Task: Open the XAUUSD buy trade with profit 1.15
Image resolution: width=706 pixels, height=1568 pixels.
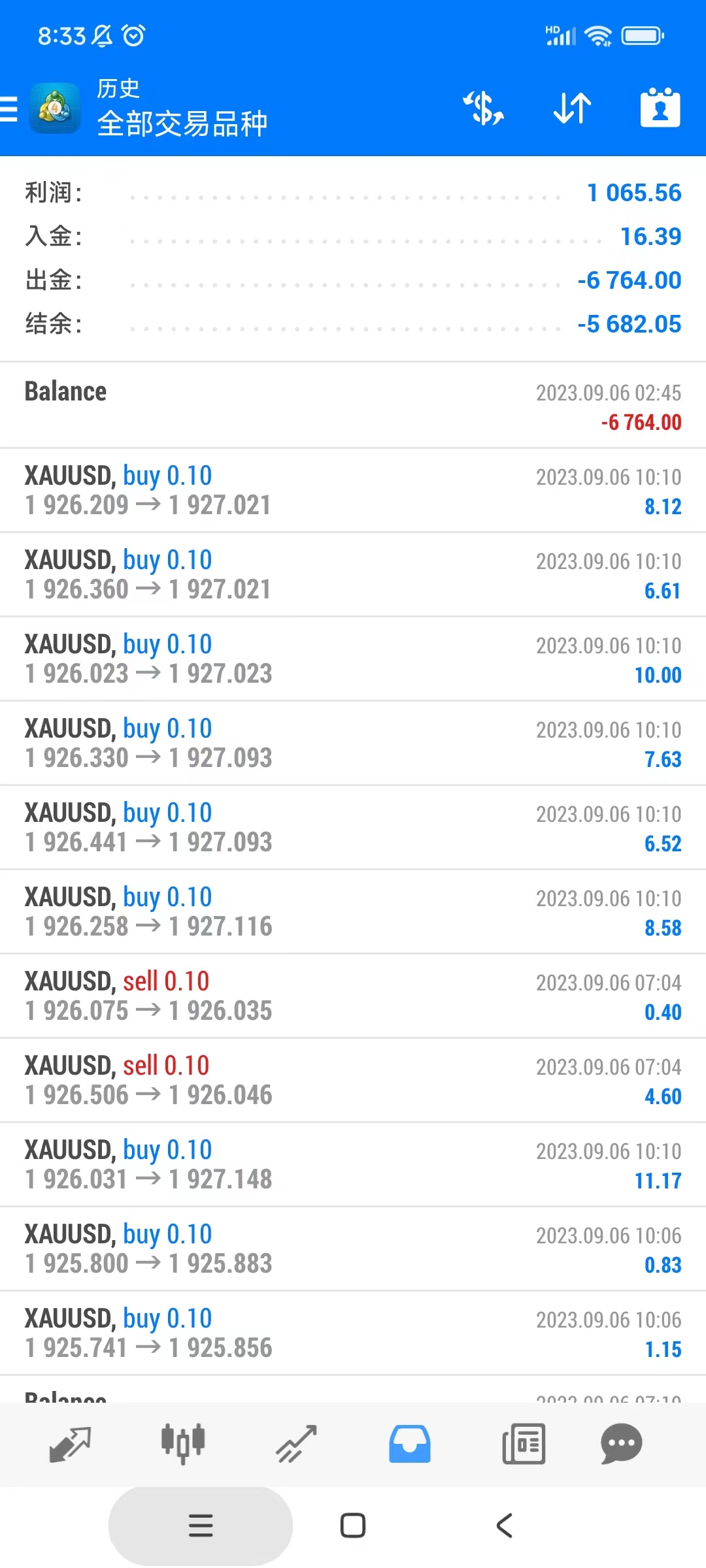Action: (x=353, y=1333)
